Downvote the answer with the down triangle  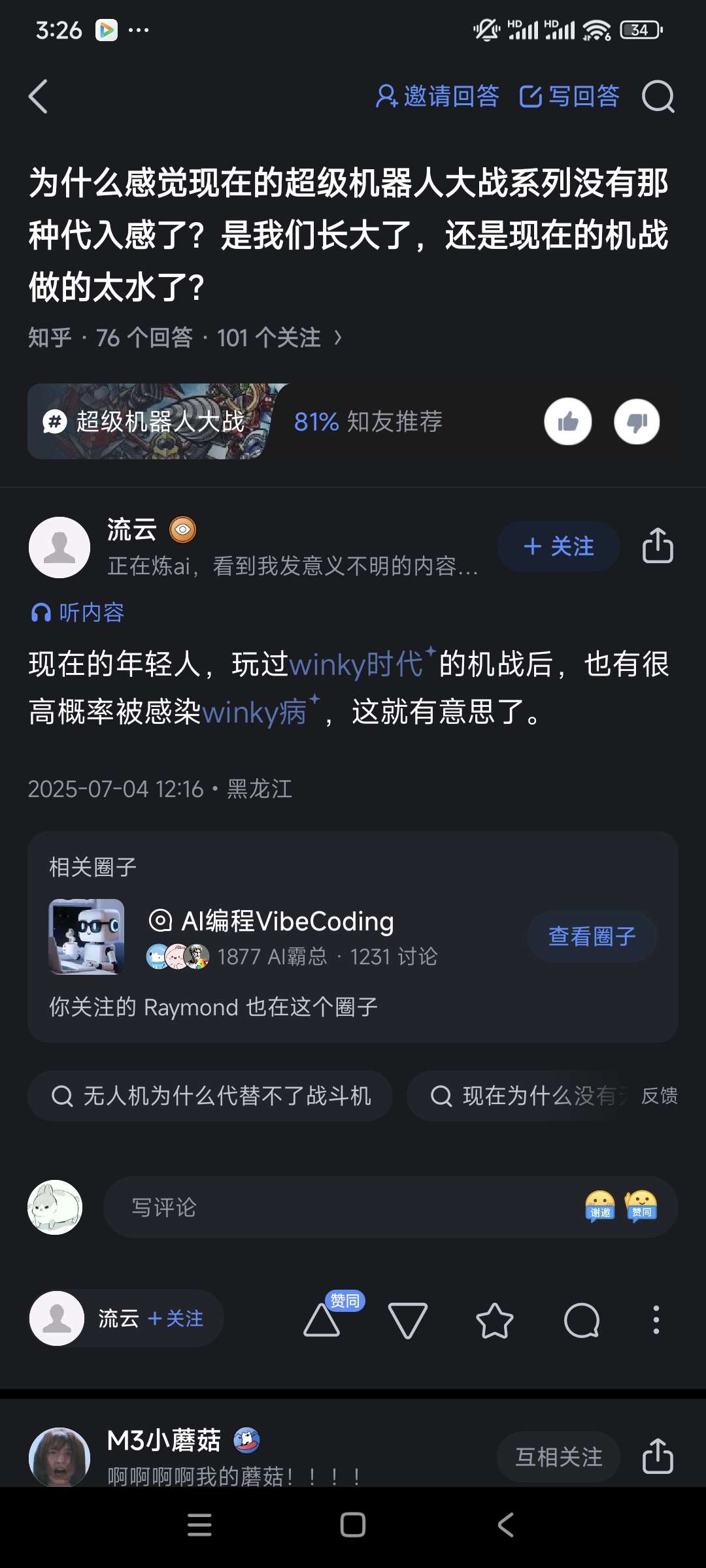tap(407, 1320)
